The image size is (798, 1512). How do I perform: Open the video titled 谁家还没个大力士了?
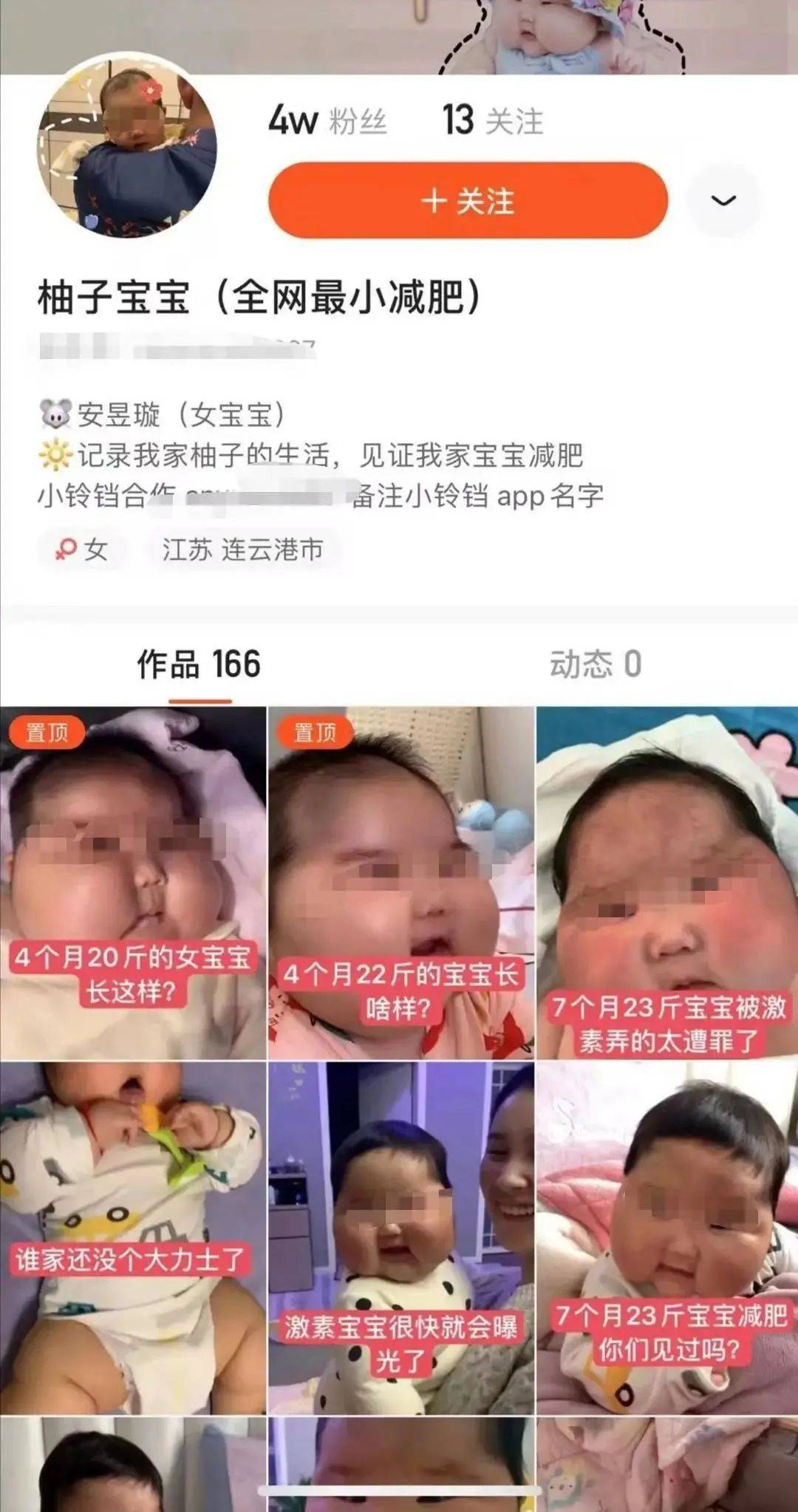click(133, 1237)
